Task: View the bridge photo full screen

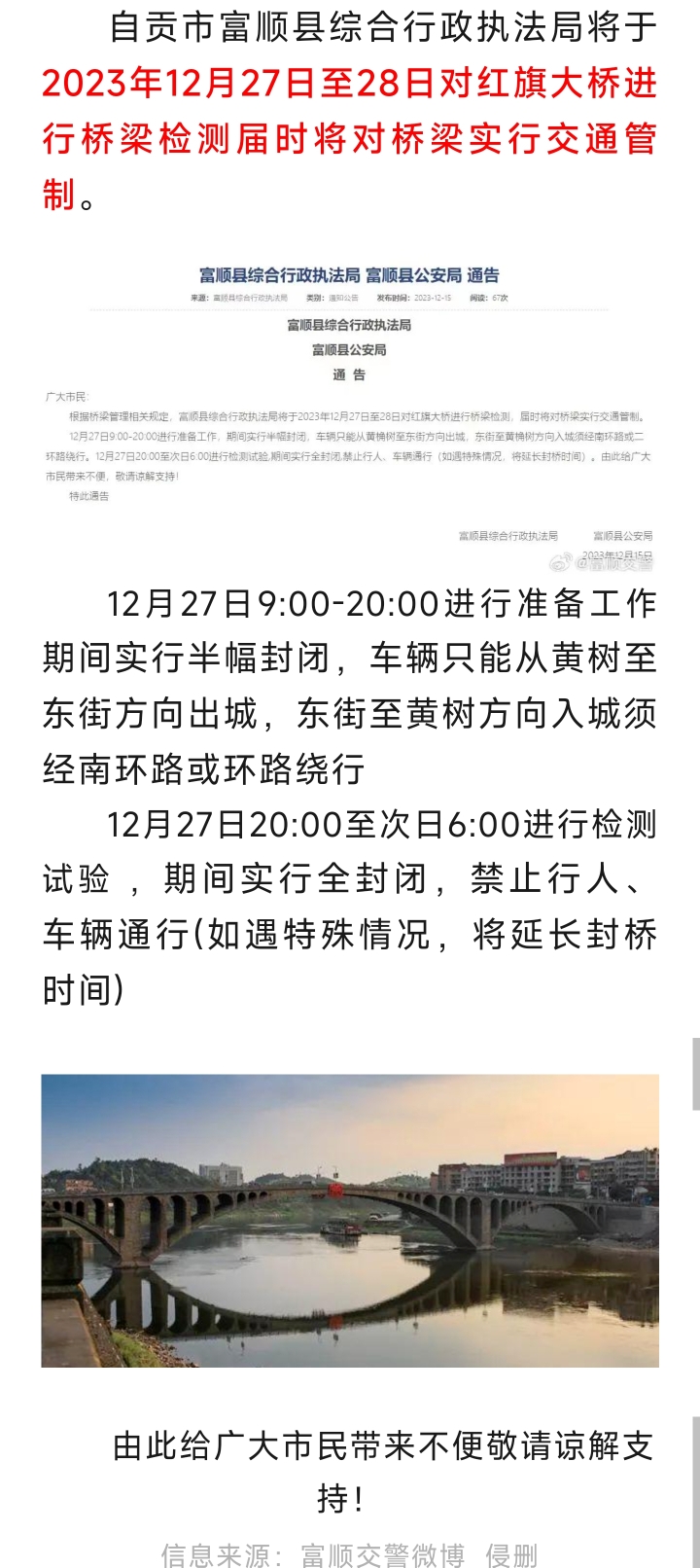Action: (350, 1221)
